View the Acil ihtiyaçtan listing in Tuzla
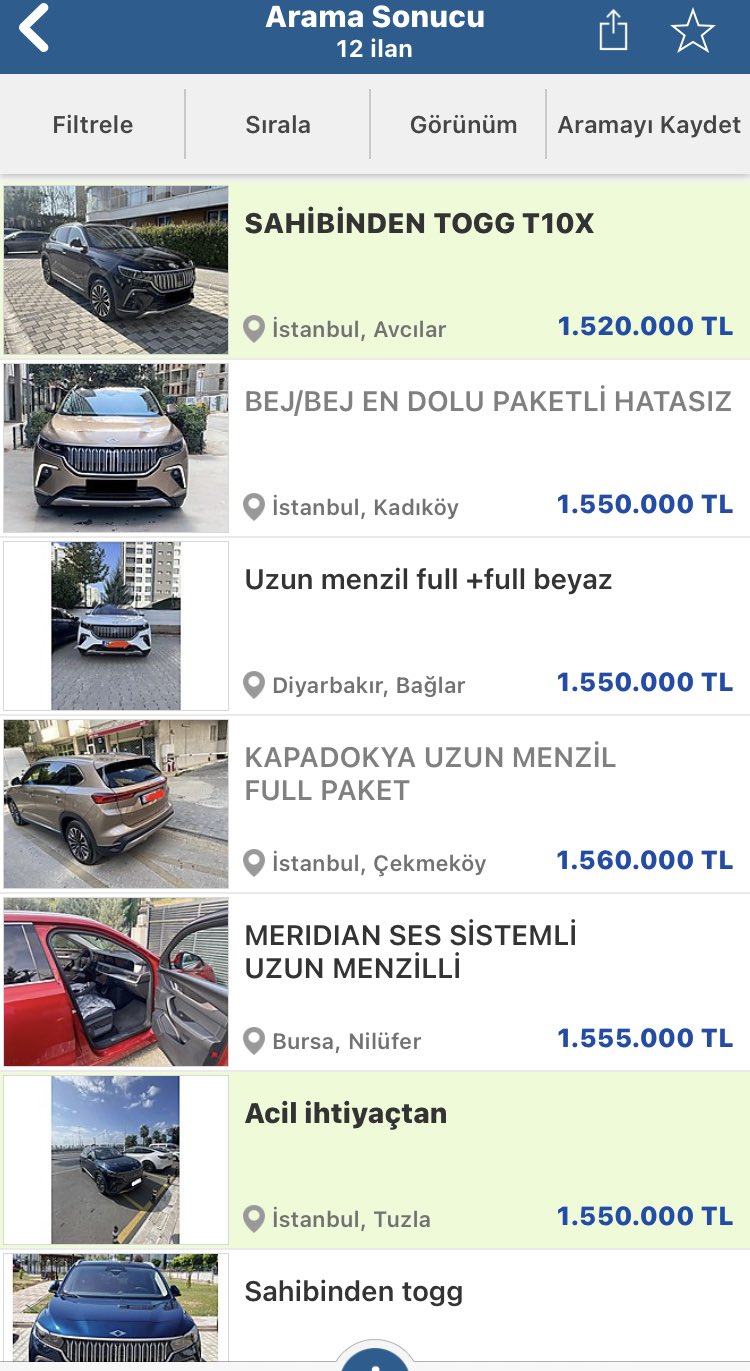 (375, 1160)
